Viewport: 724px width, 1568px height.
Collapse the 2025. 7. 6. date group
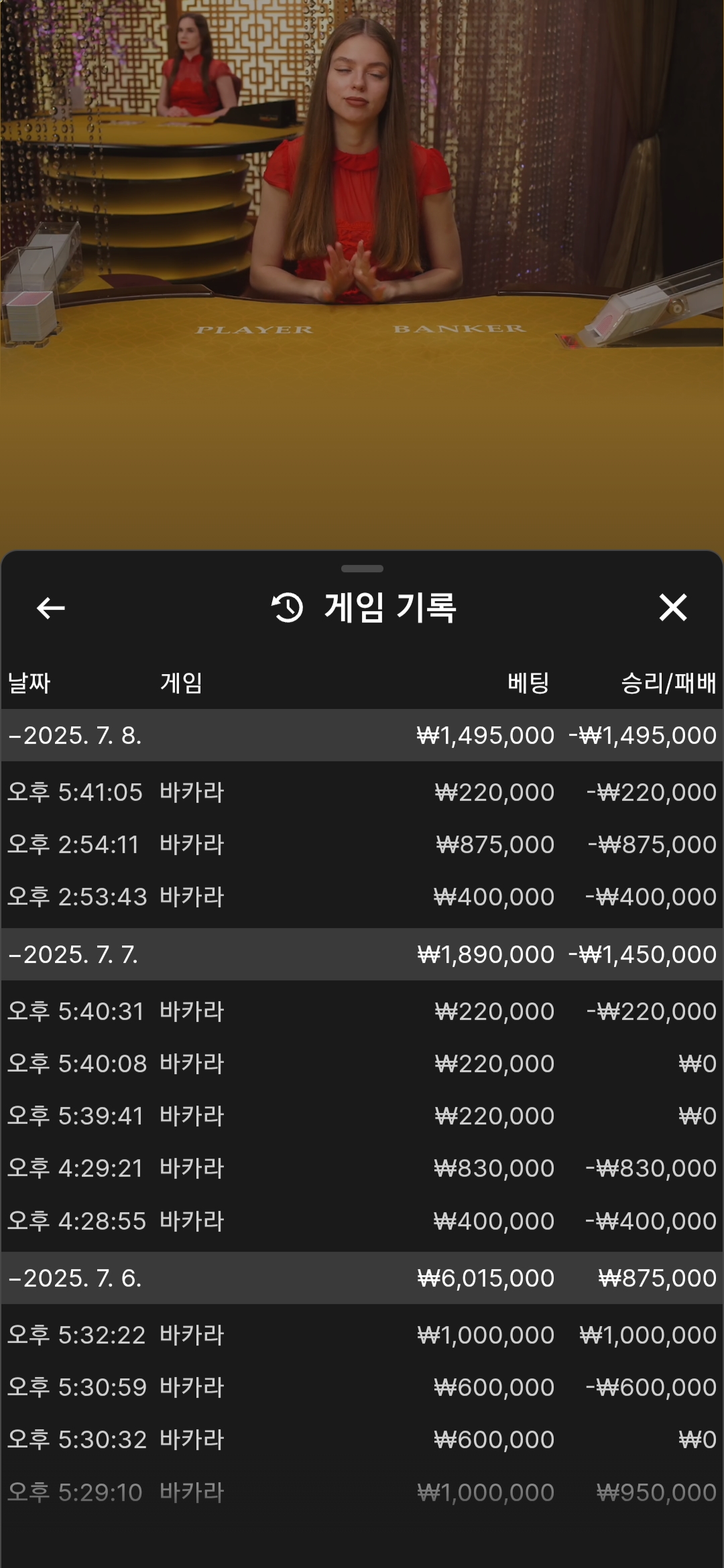click(75, 1278)
